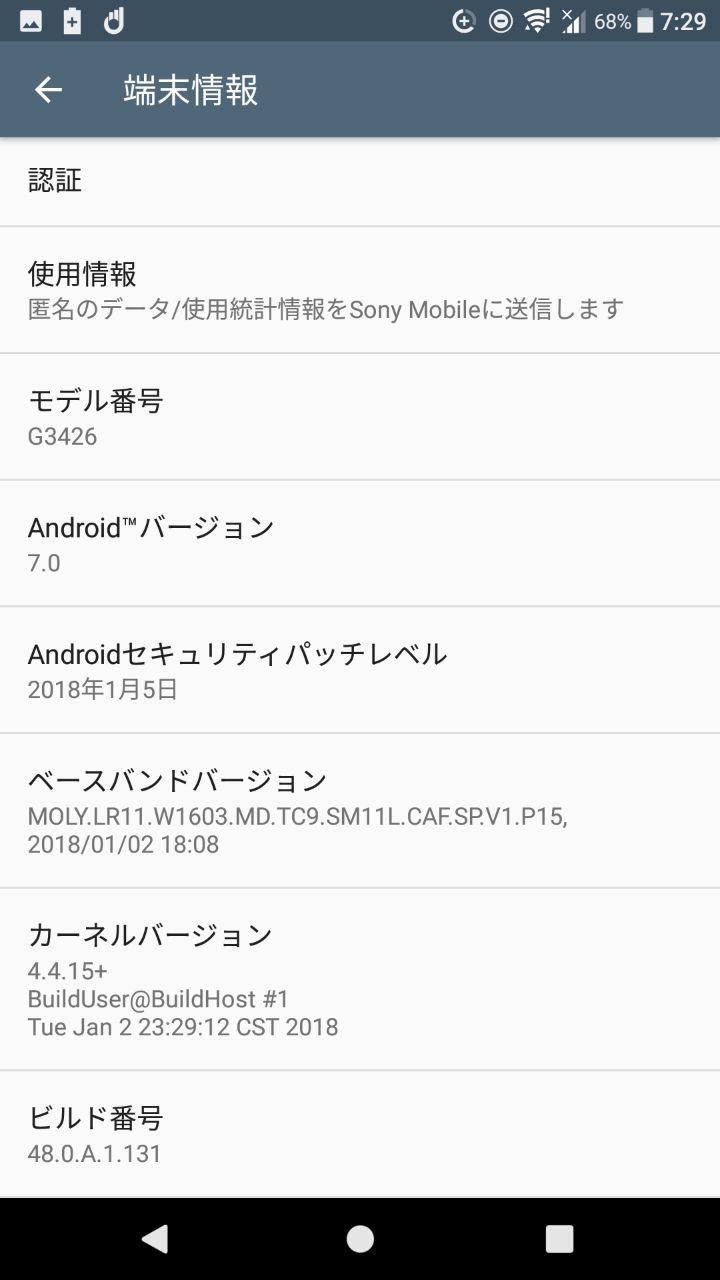Open recent apps from navigation bar
Viewport: 720px width, 1280px height.
559,1239
